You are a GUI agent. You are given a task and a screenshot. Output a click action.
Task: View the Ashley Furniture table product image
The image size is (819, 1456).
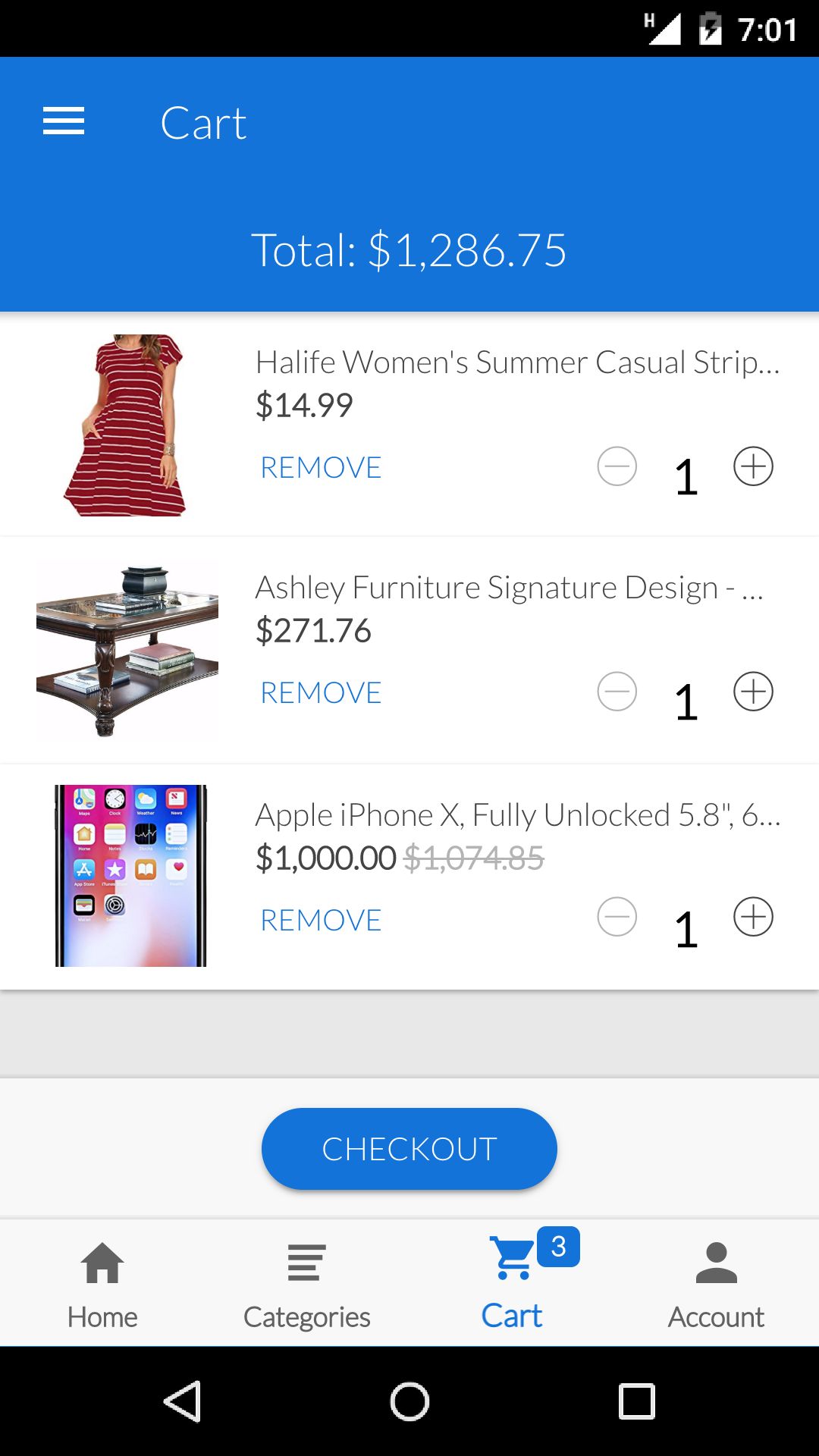[x=127, y=650]
